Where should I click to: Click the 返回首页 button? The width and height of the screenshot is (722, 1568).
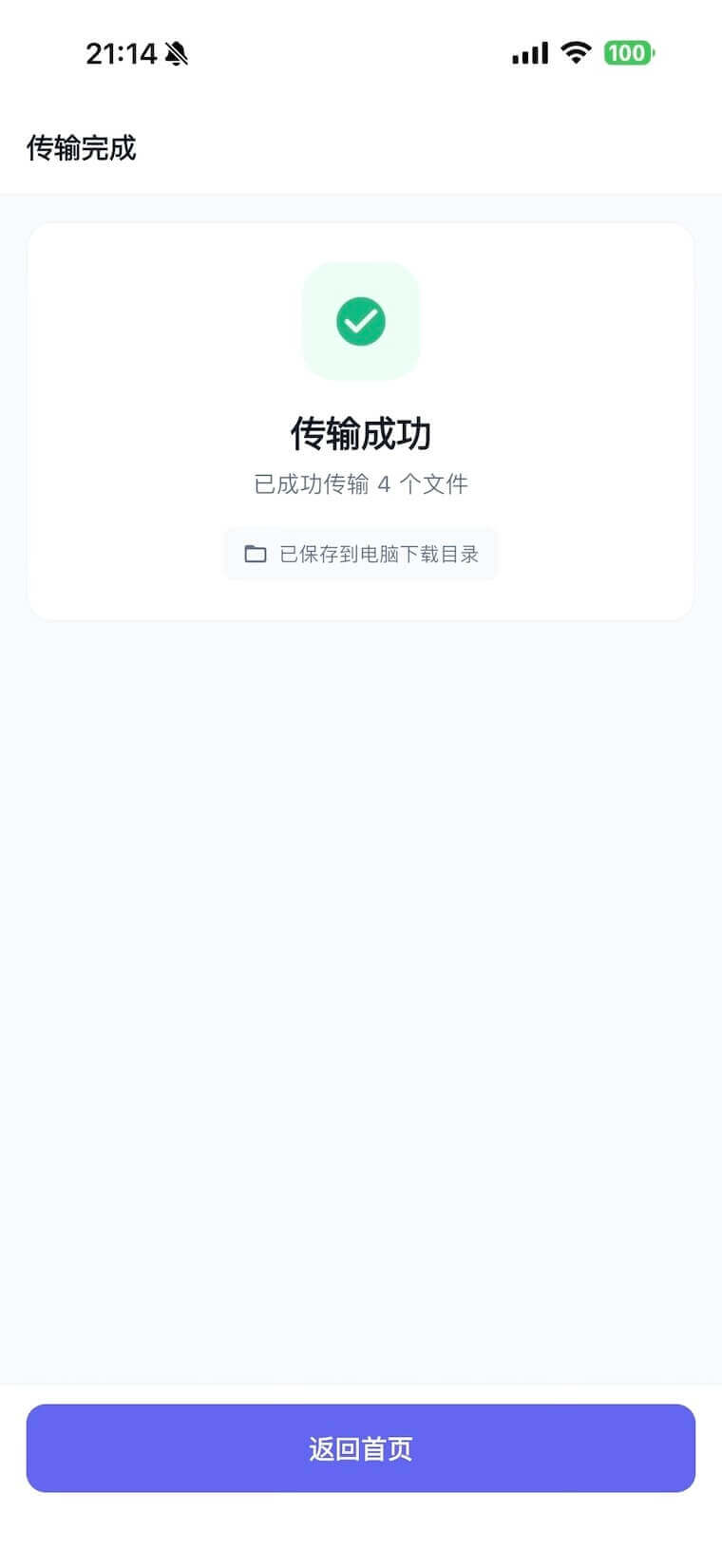tap(361, 1448)
